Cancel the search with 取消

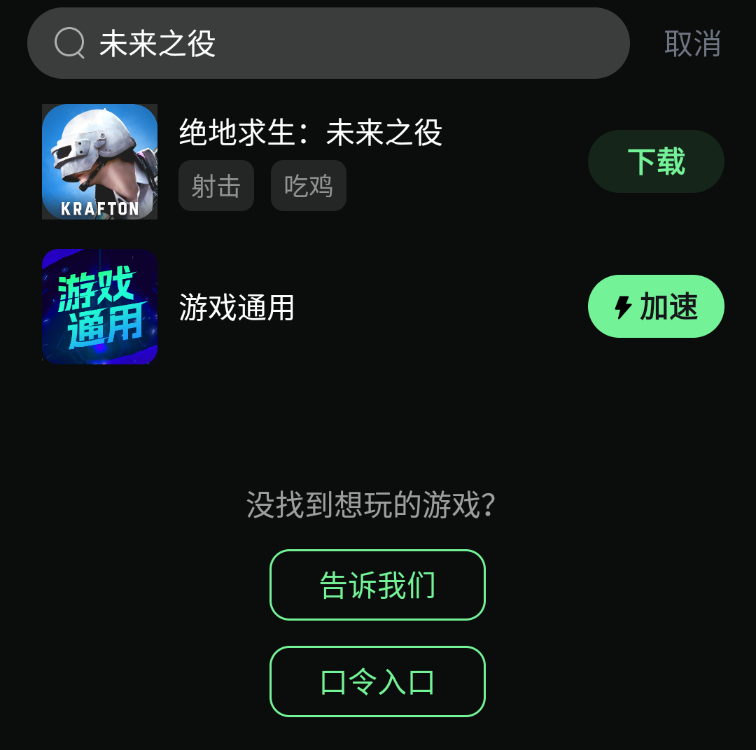pos(692,43)
